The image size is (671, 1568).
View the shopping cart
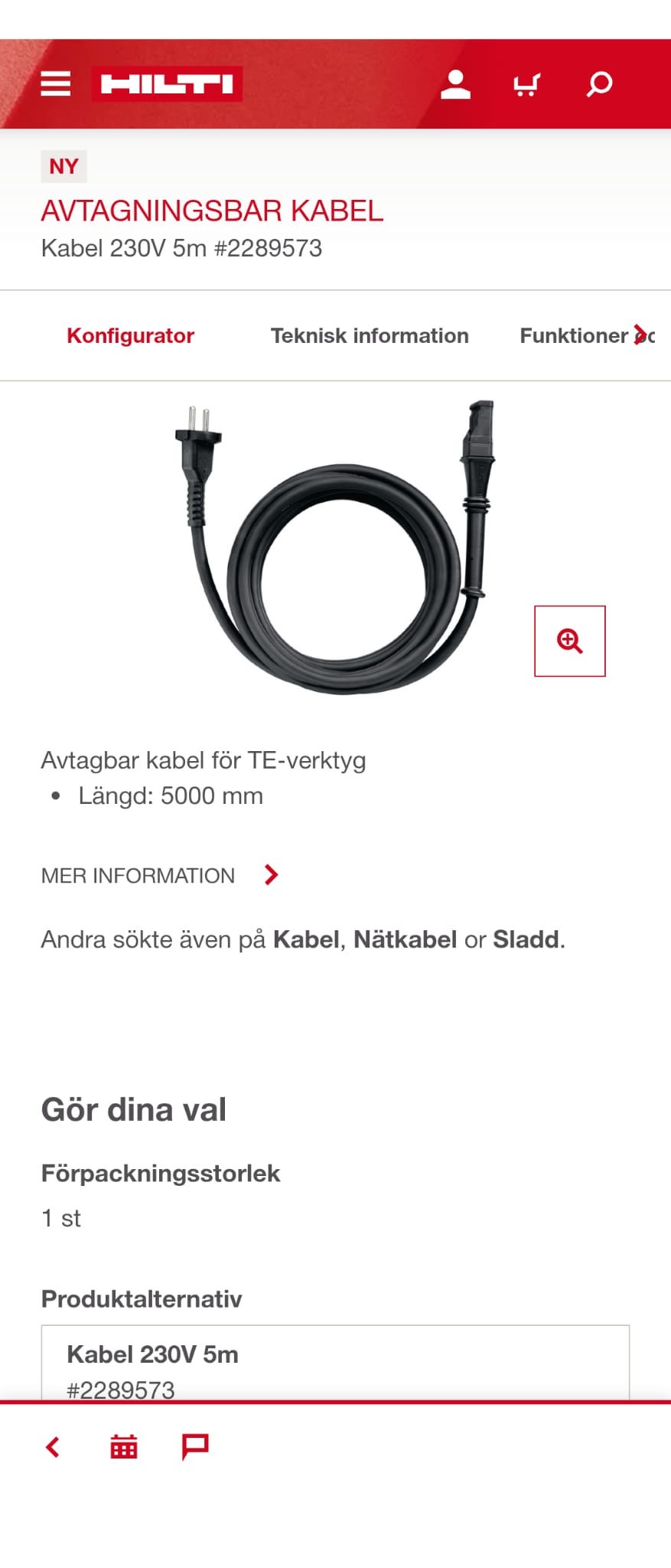(527, 83)
